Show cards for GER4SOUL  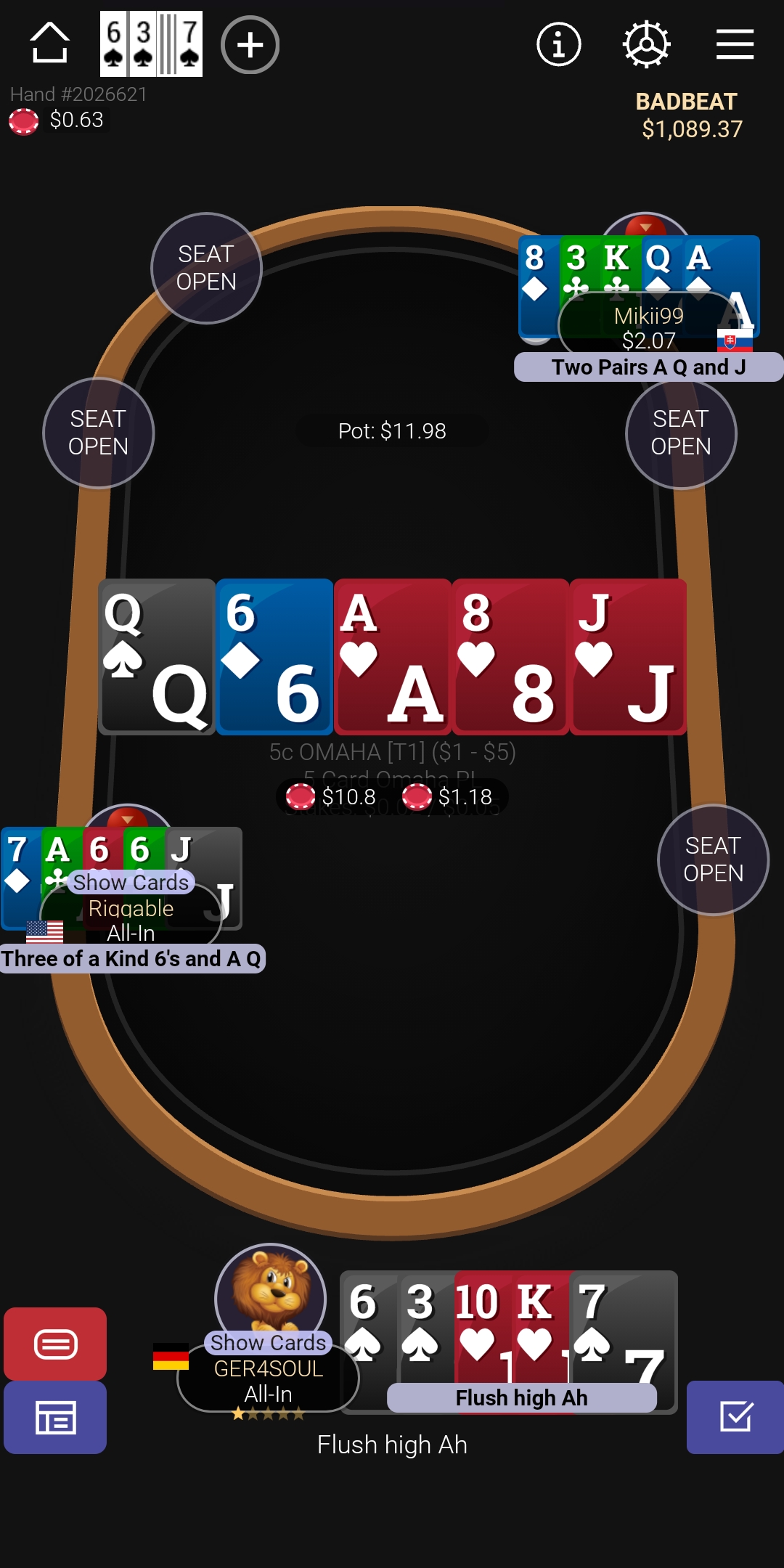tap(268, 1343)
